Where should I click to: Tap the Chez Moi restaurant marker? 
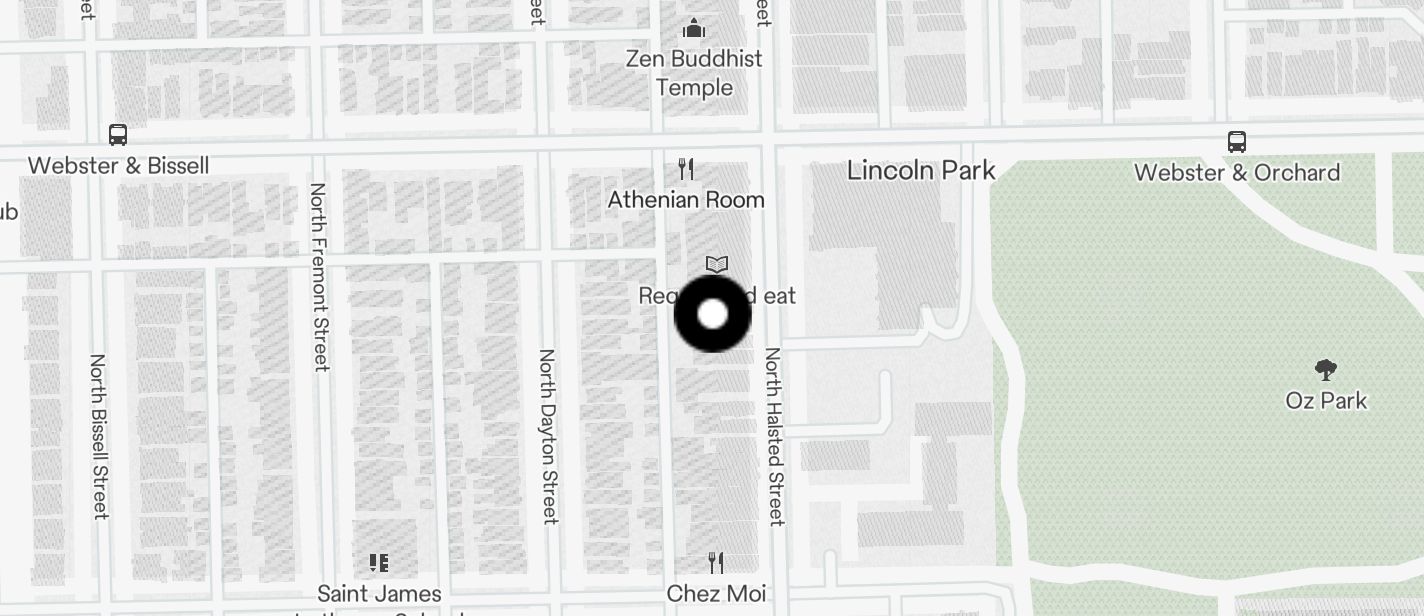(715, 562)
